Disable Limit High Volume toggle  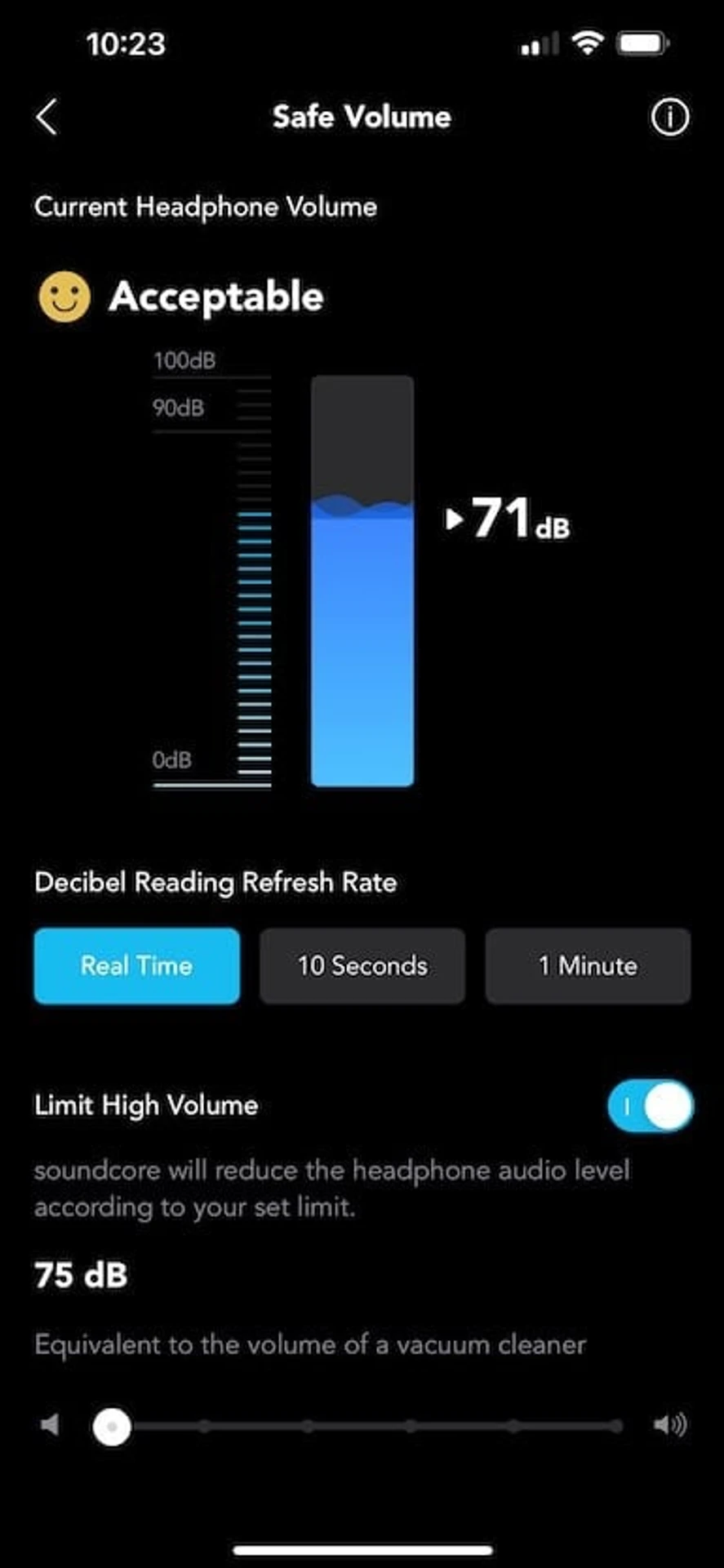click(x=650, y=1106)
